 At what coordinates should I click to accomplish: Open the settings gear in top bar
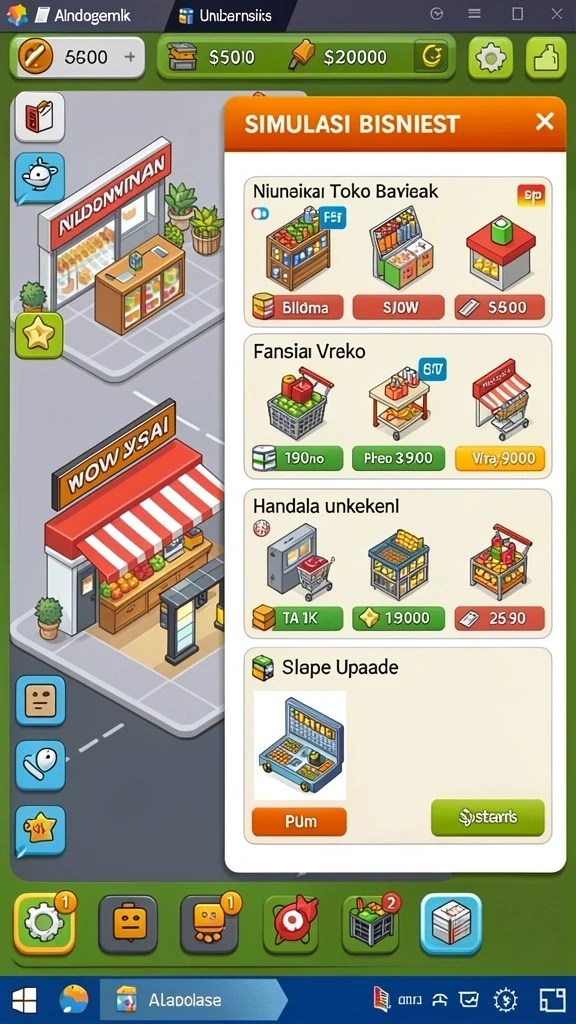click(x=490, y=58)
